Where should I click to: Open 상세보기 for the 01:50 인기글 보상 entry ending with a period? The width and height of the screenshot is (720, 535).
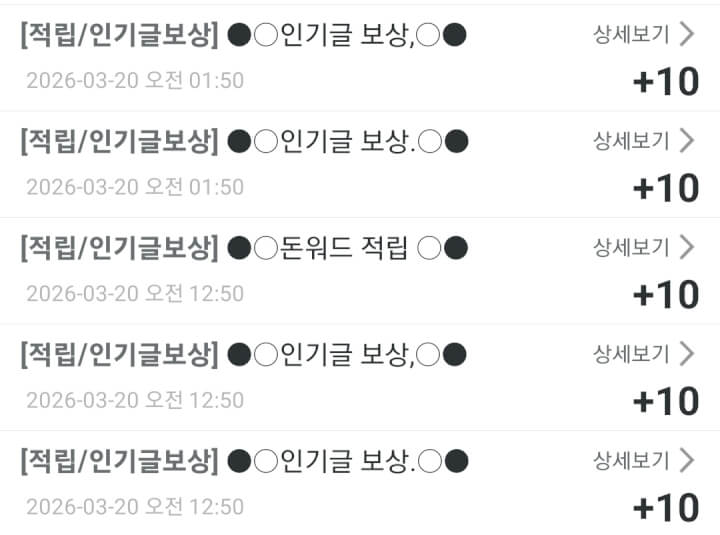point(643,140)
